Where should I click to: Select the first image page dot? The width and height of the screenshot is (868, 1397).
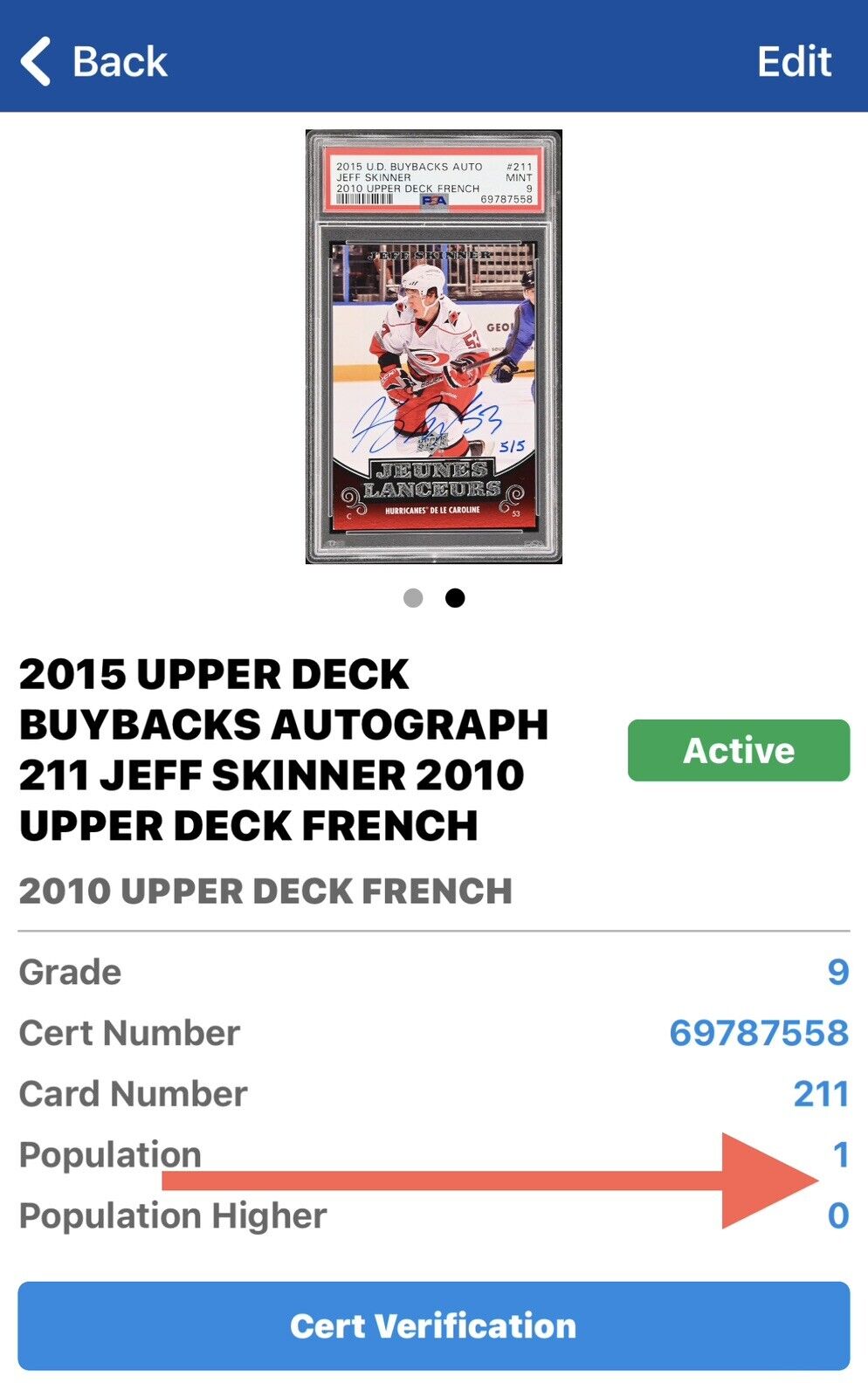(x=413, y=598)
